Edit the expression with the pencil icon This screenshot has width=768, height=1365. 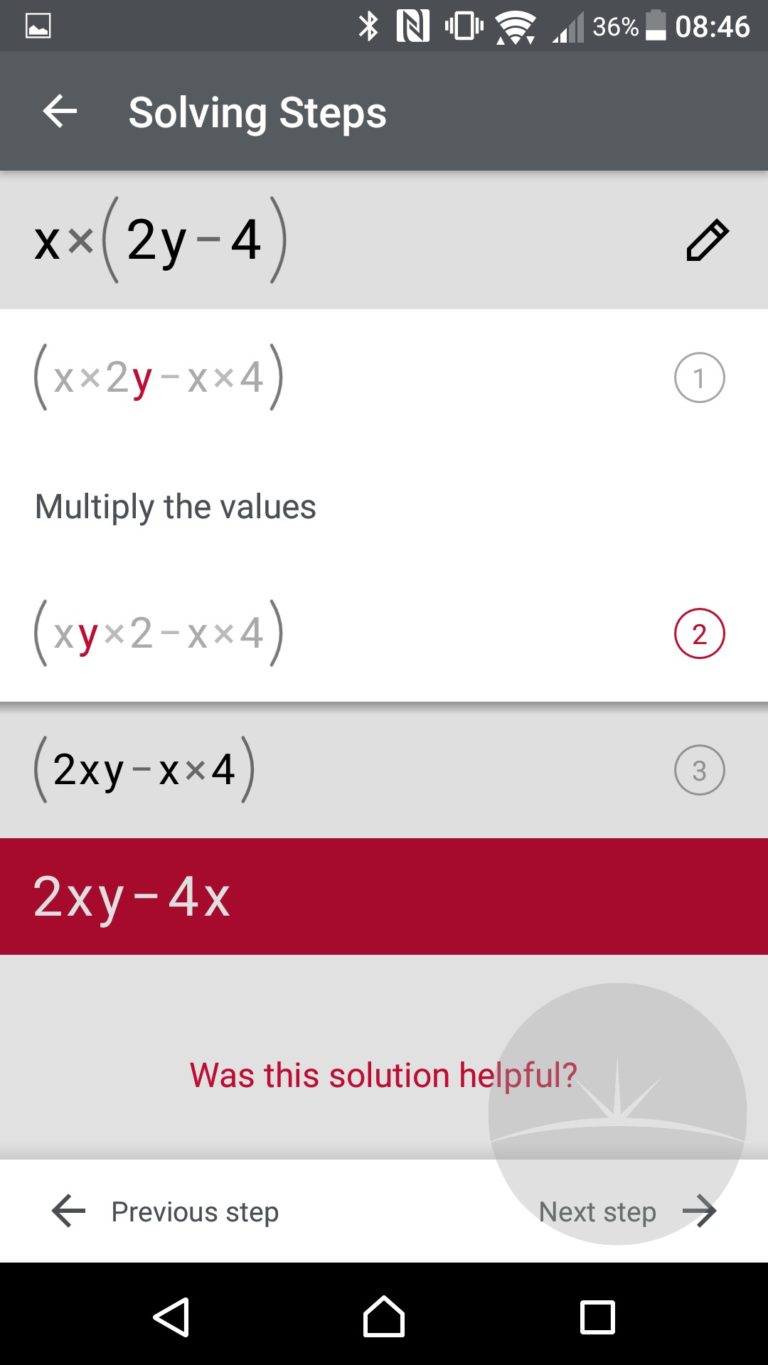707,240
